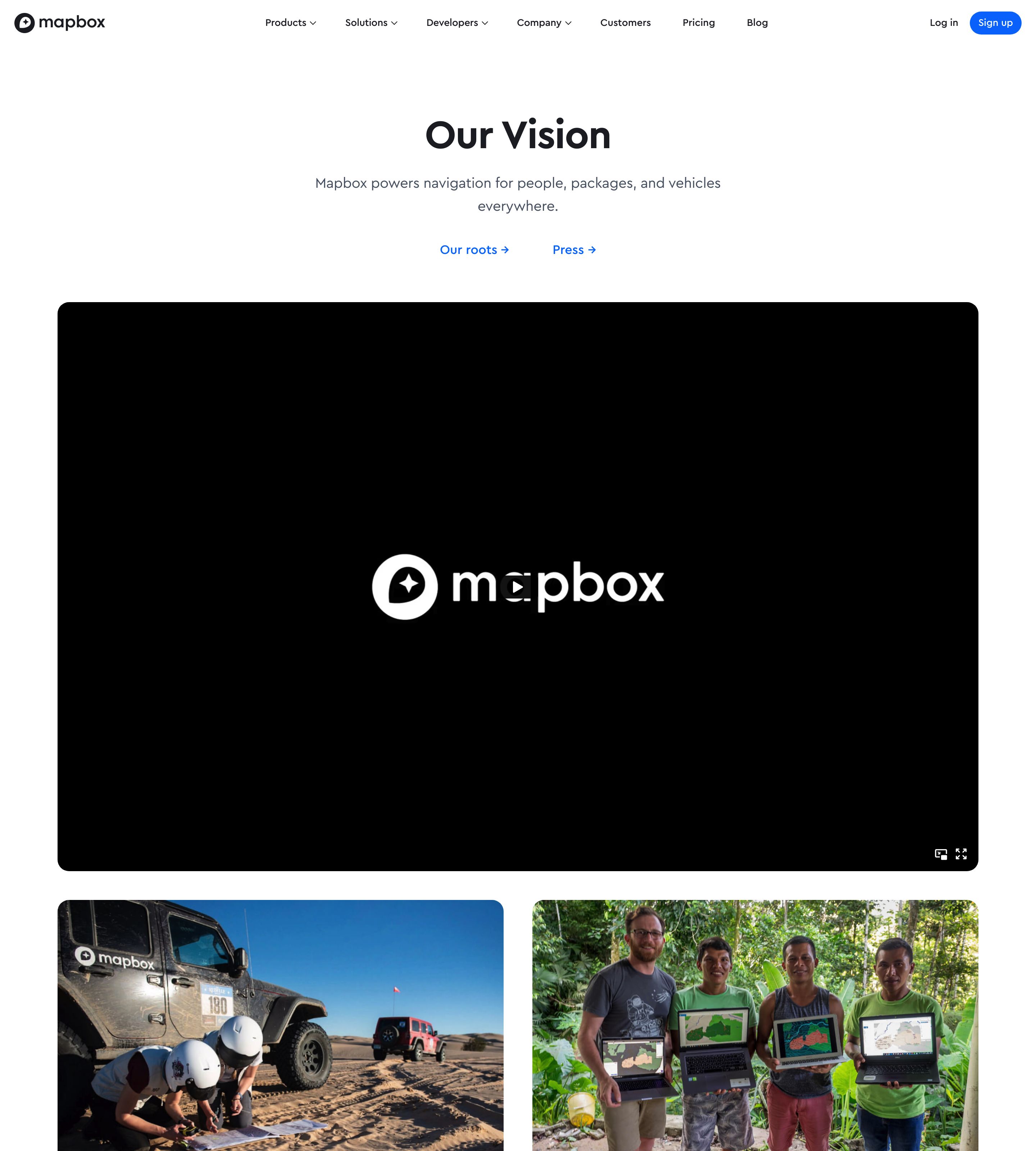Expand the video to fullscreen
Screen dimensions: 1036x1151
click(961, 854)
